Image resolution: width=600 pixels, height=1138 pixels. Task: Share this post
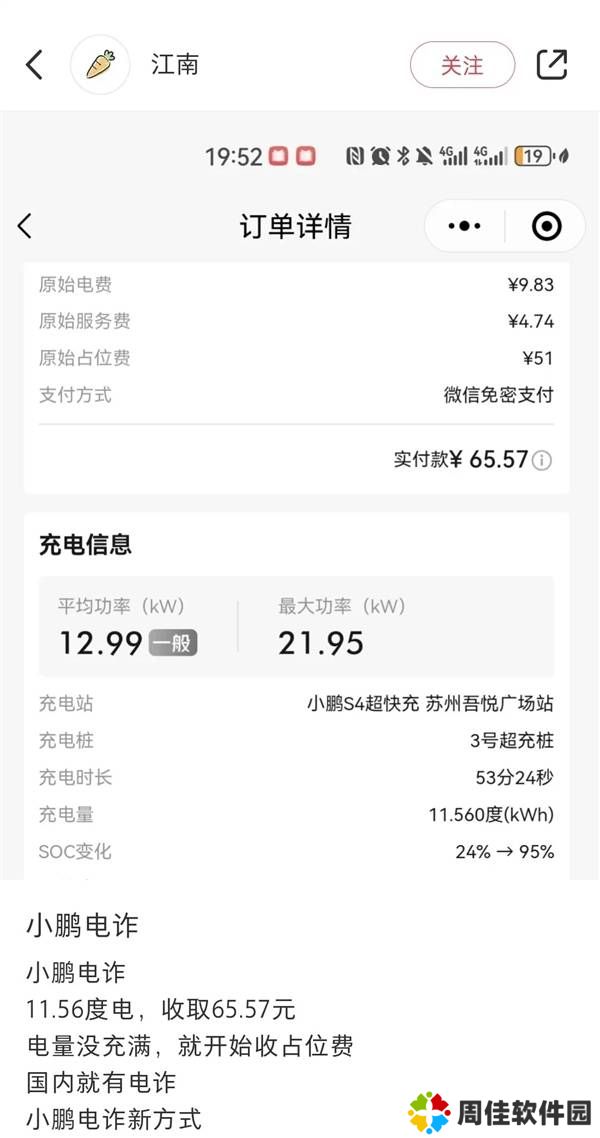(552, 65)
